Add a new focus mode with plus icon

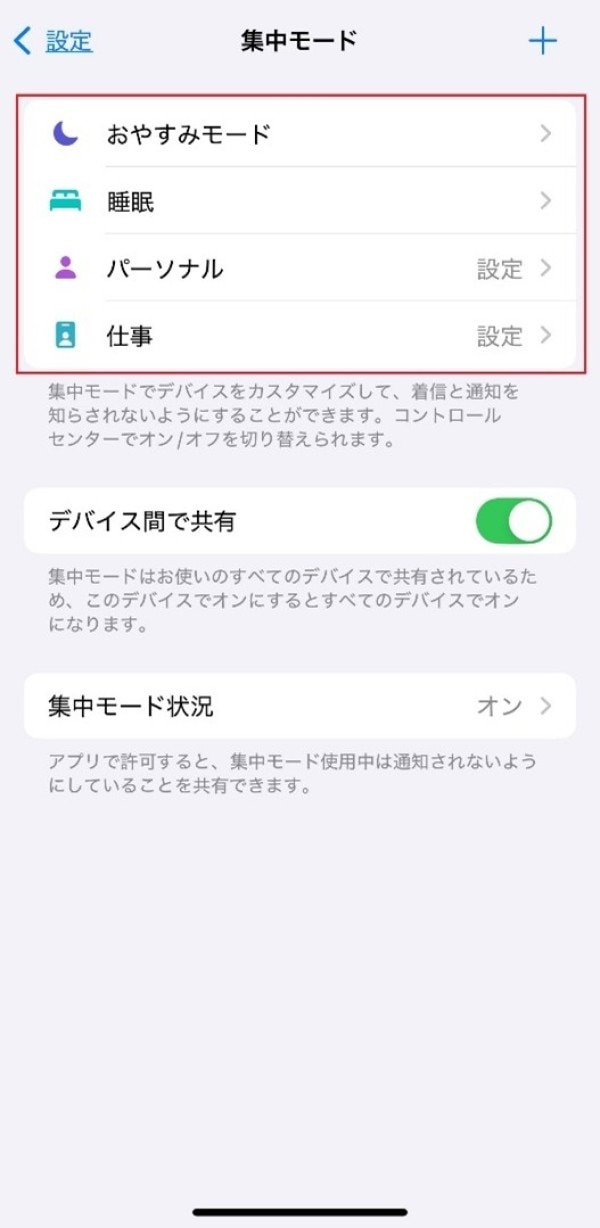click(542, 41)
